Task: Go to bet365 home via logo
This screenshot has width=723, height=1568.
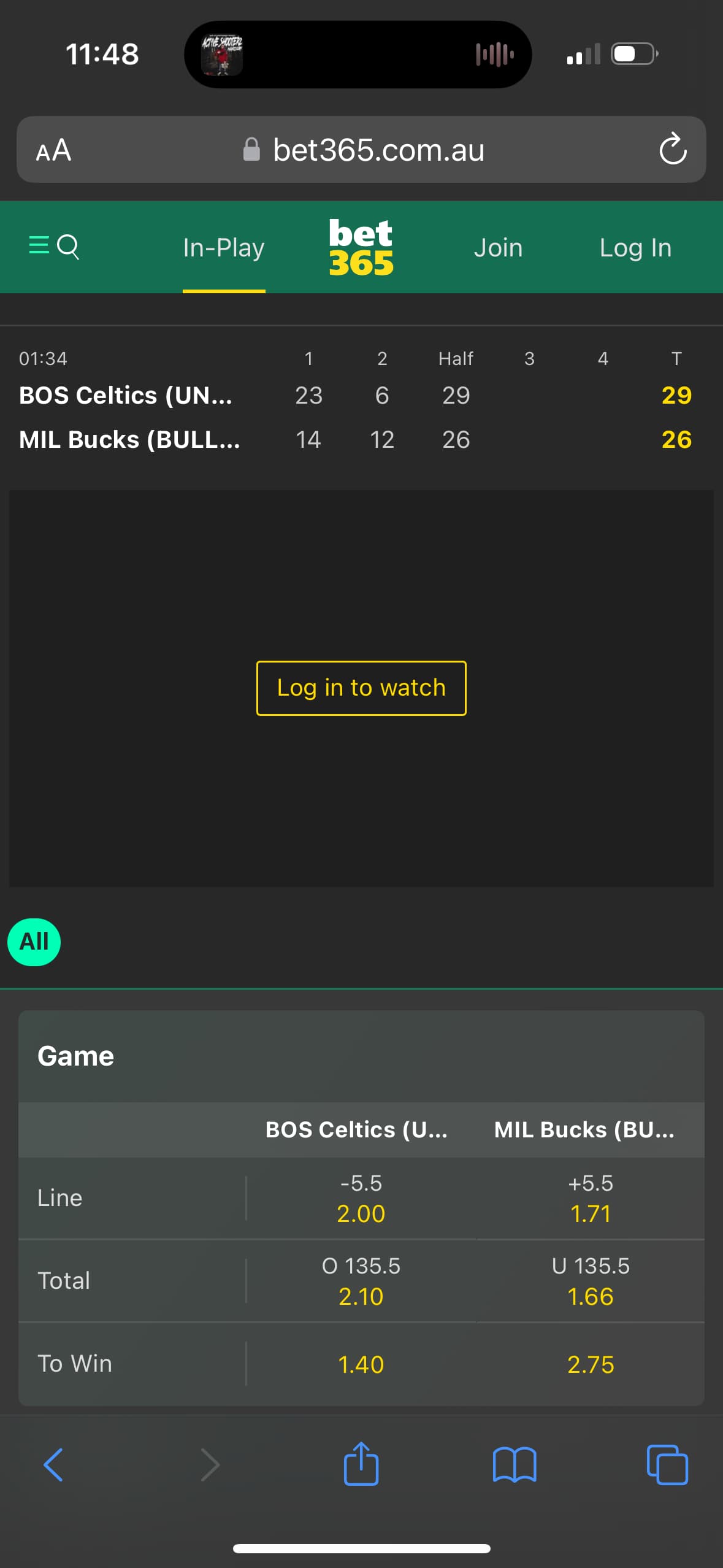Action: pos(361,248)
